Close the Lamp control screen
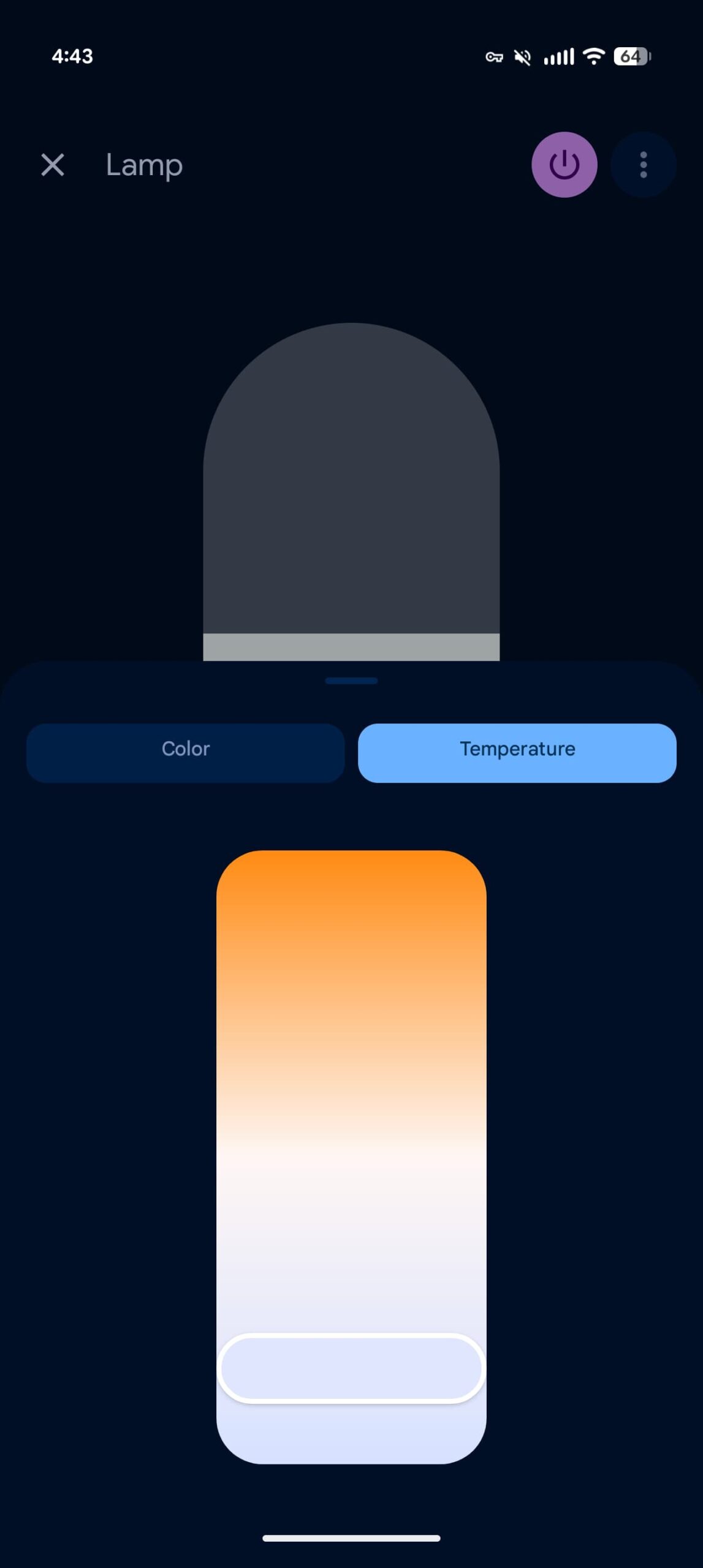The height and width of the screenshot is (1568, 703). 53,165
